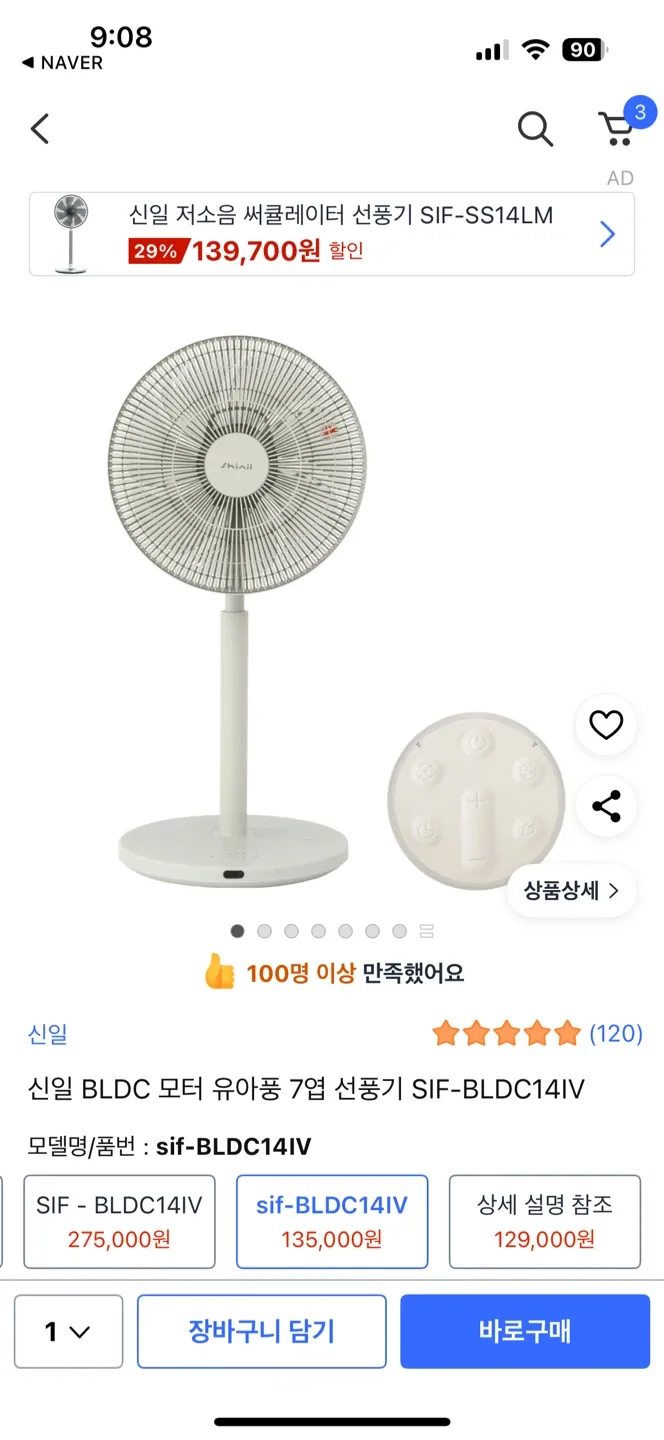
Task: Open the search magnifier icon
Action: (x=535, y=129)
